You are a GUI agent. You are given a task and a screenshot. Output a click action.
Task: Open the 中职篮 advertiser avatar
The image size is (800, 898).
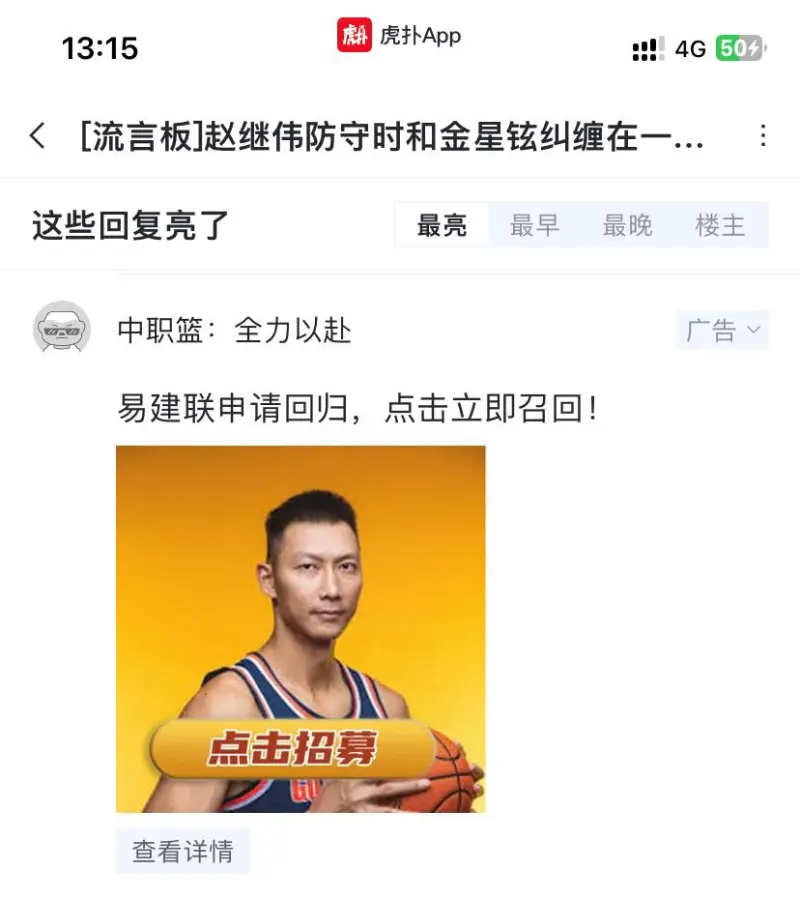(62, 328)
